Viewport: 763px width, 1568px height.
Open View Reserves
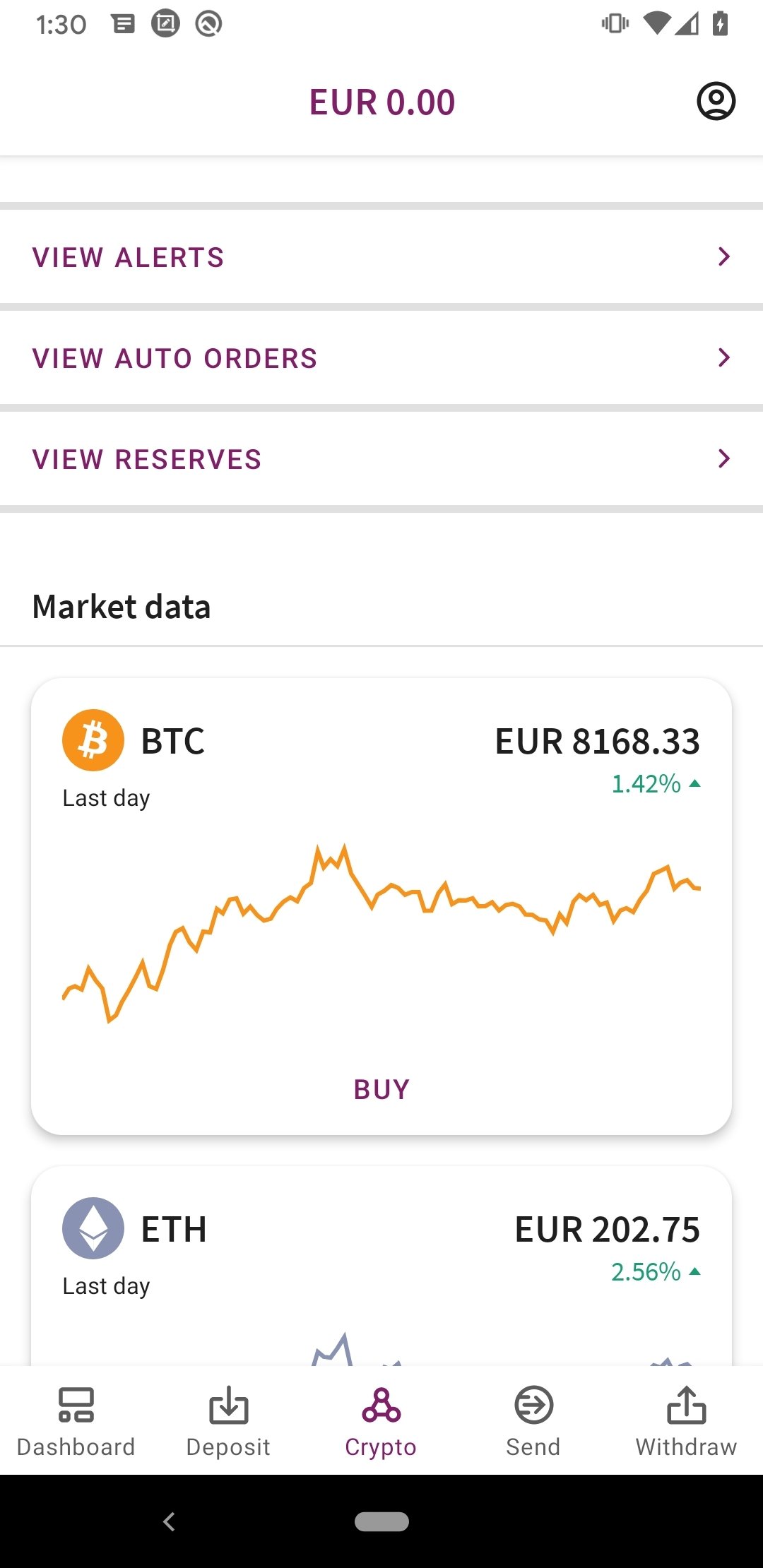[381, 459]
